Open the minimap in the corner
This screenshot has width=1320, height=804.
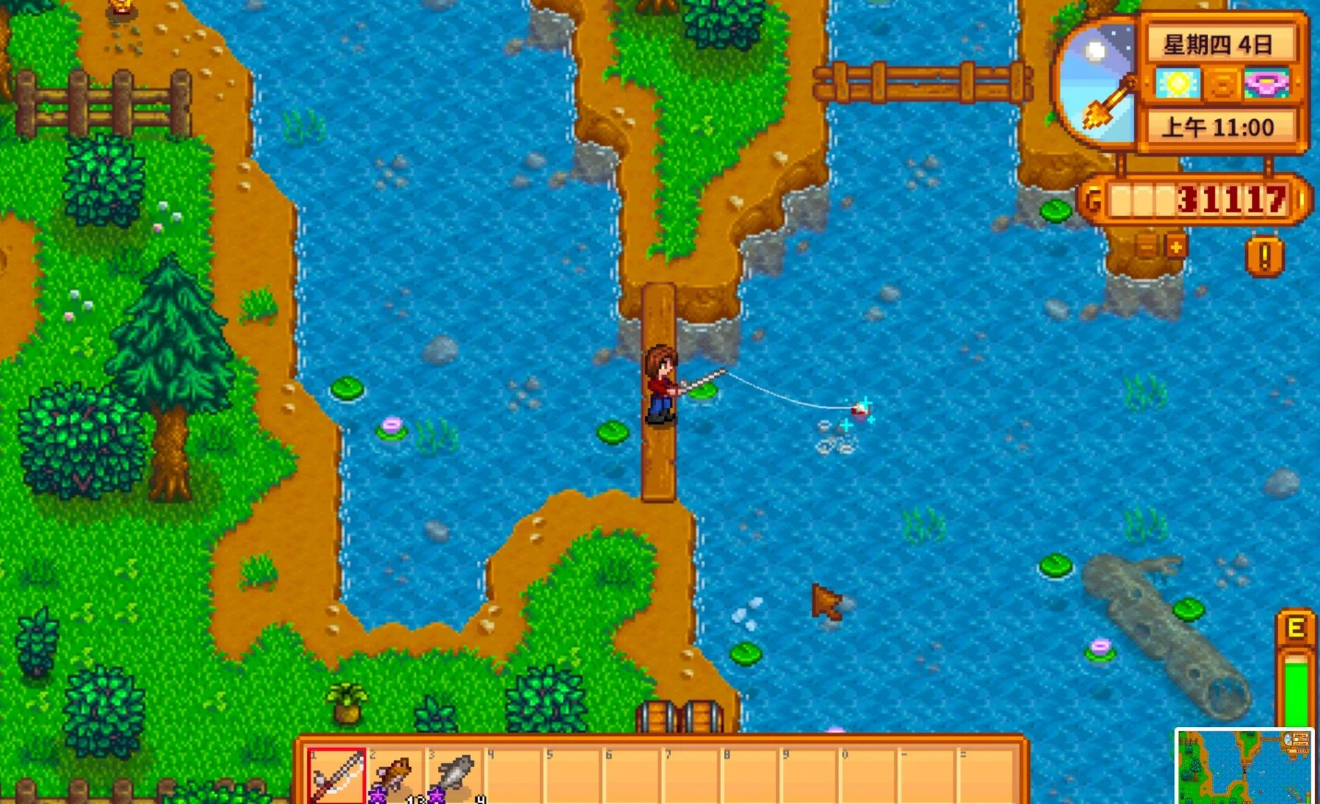tap(1245, 766)
